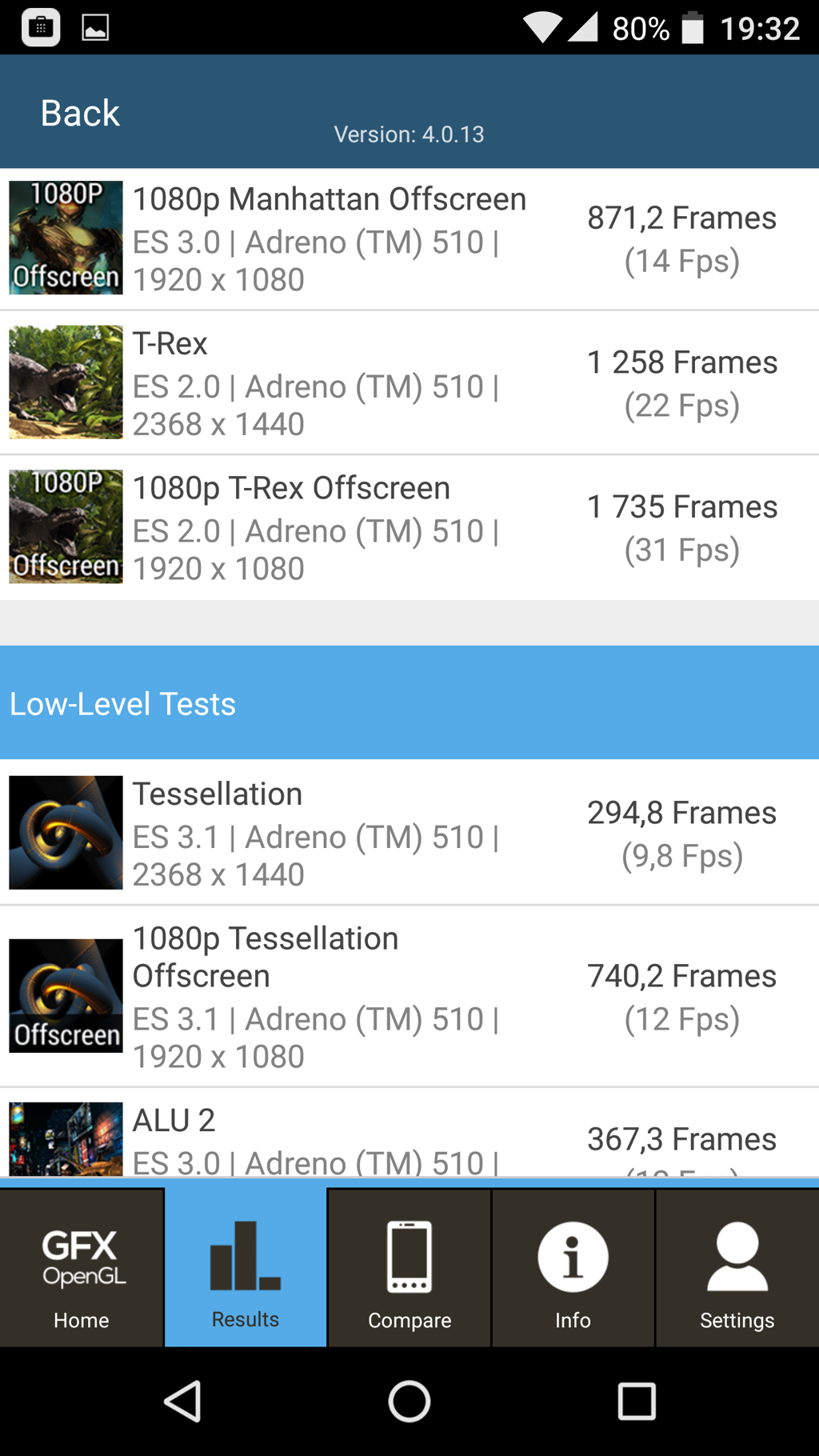Open 1080p Manhattan Offscreen result

[x=409, y=238]
